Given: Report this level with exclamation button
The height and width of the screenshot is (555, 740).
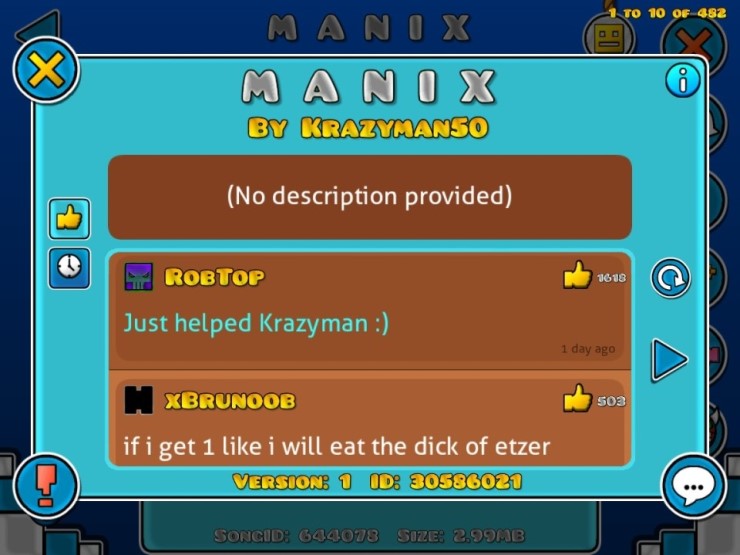Looking at the screenshot, I should (x=46, y=486).
